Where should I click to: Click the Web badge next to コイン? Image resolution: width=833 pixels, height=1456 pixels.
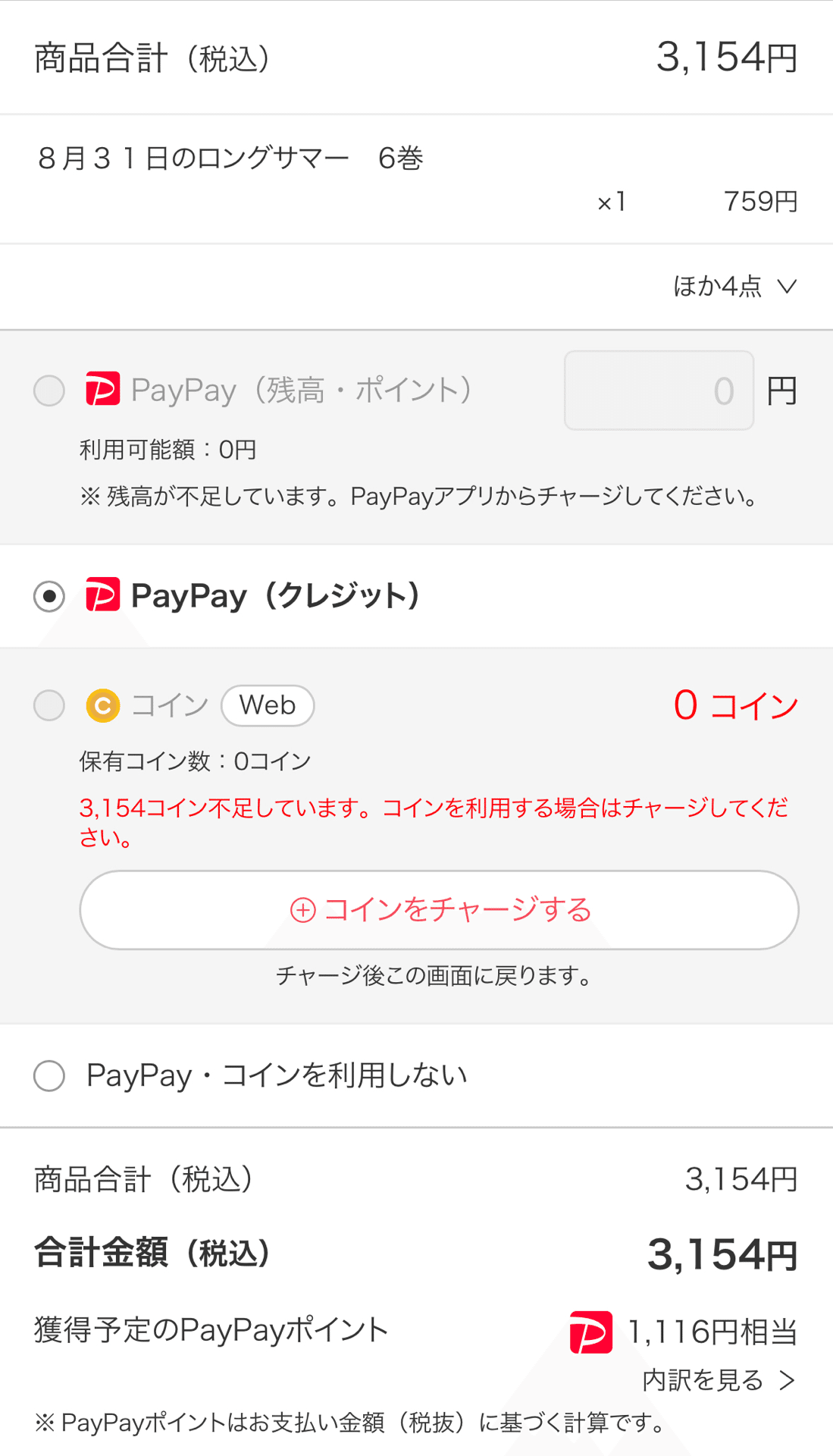click(x=267, y=705)
